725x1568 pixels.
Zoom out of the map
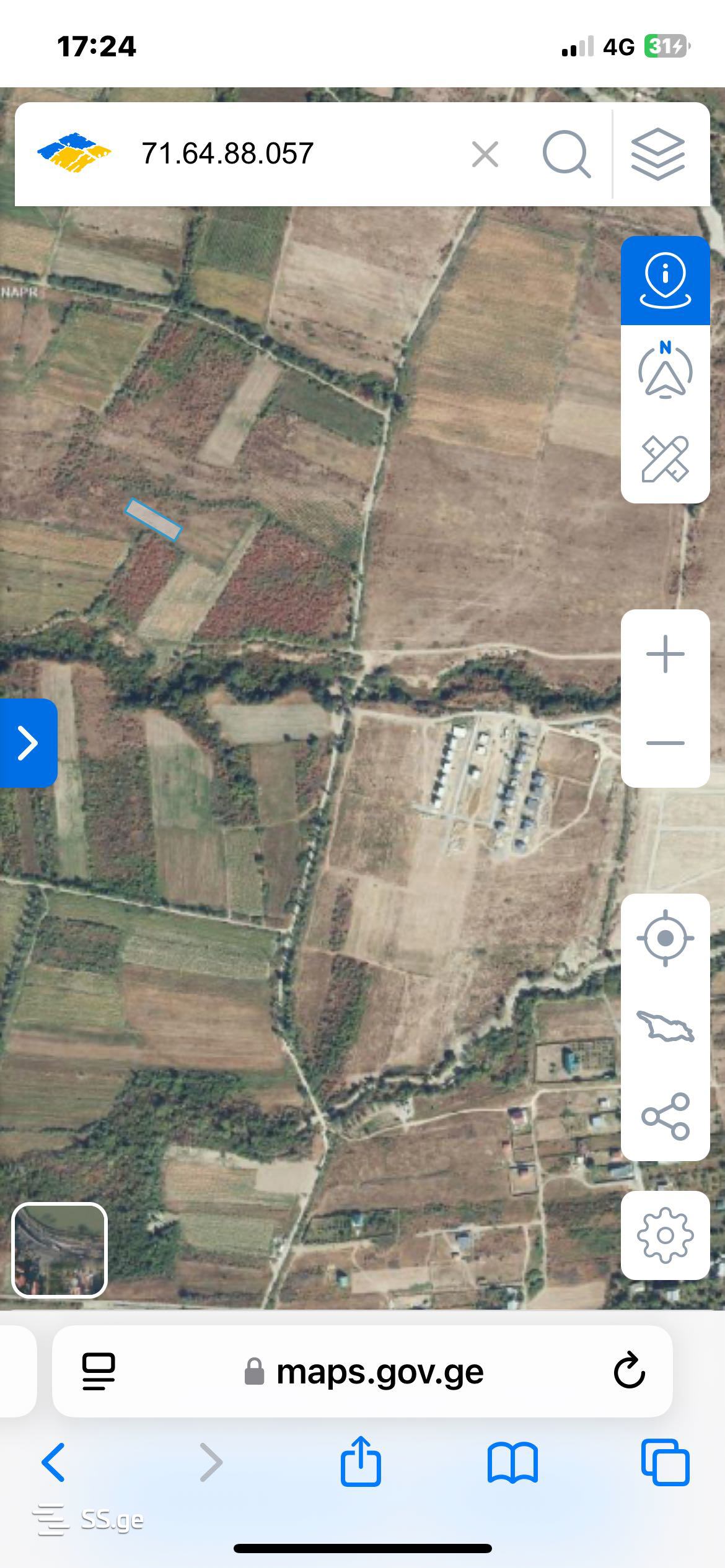coord(665,743)
